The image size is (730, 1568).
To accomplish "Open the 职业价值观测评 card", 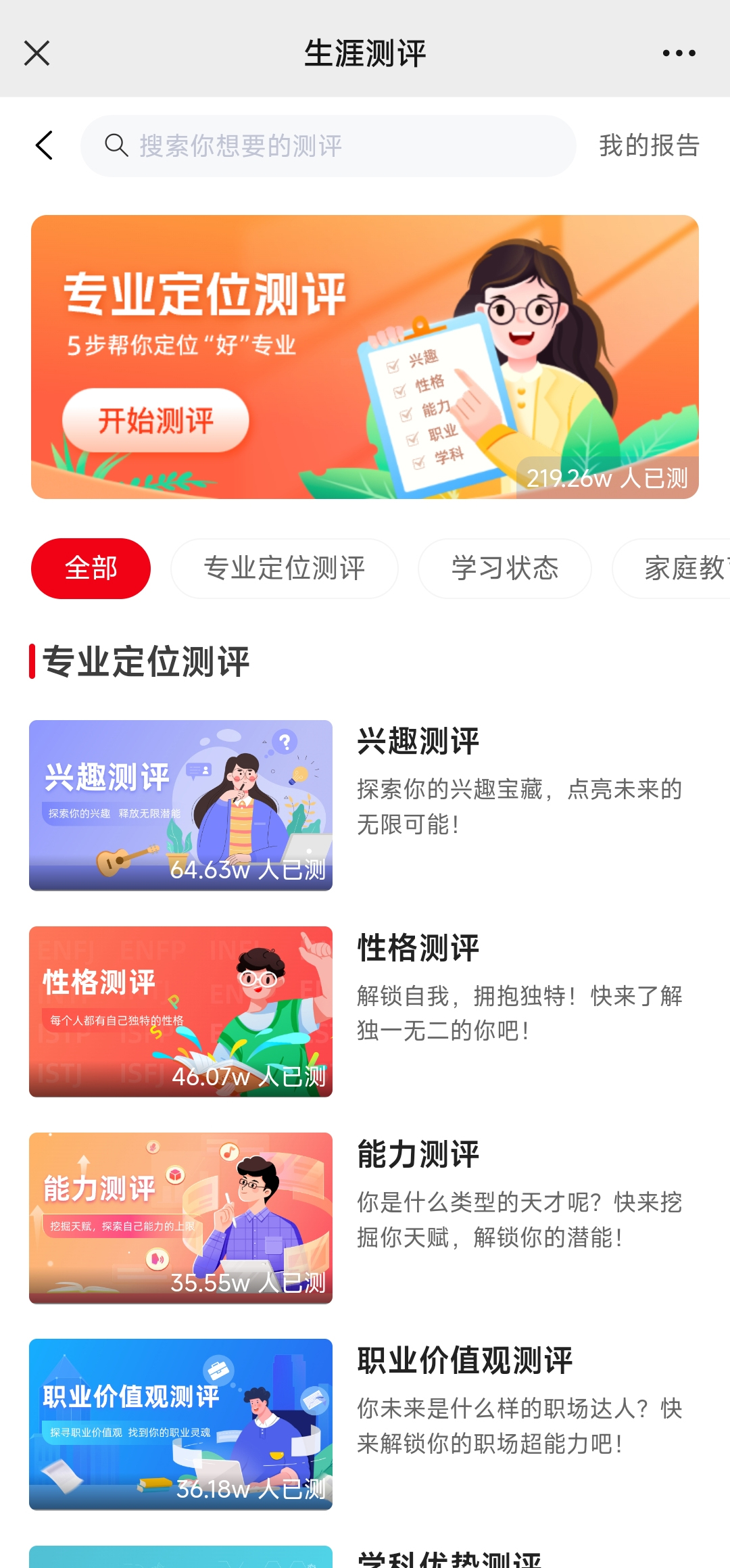I will click(x=365, y=1424).
